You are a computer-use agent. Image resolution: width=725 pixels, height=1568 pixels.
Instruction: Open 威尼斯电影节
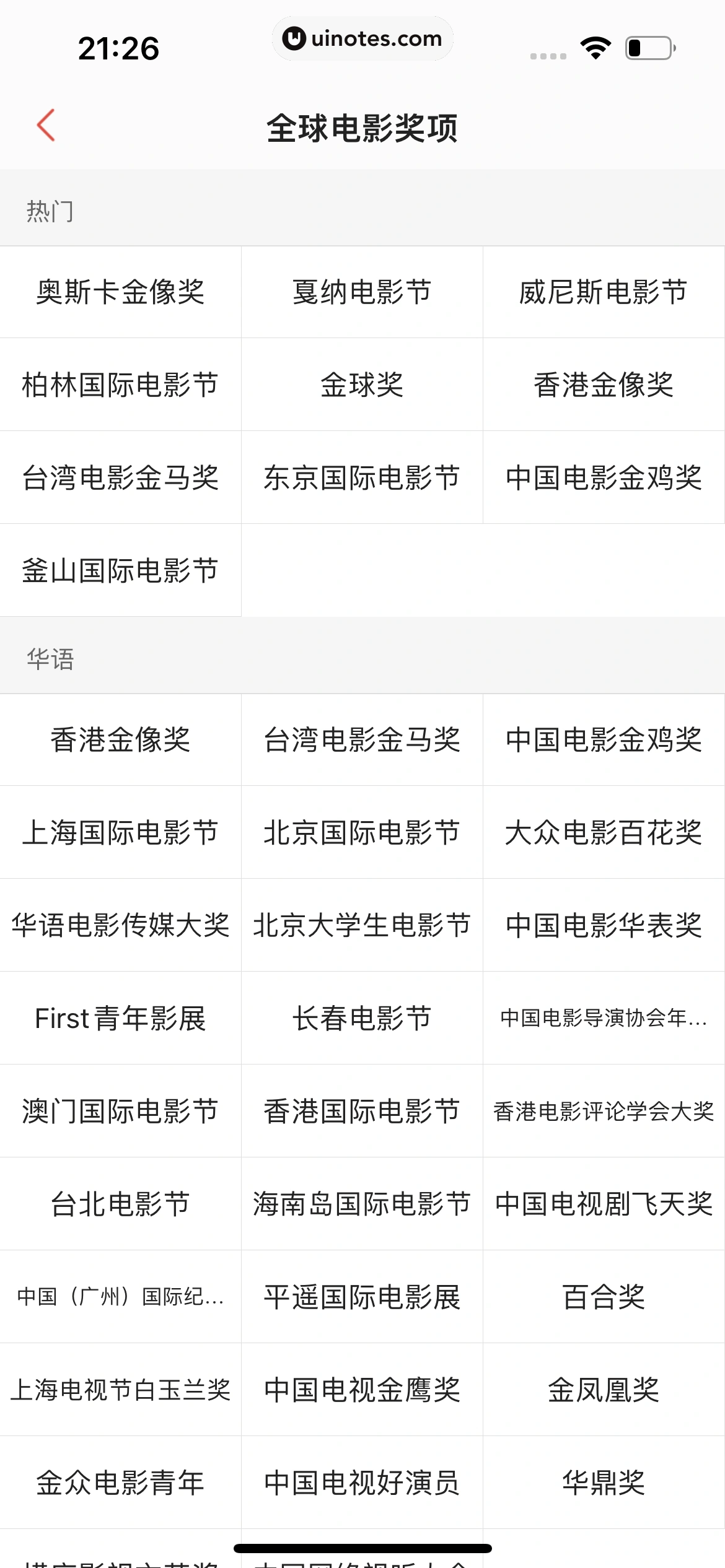604,292
